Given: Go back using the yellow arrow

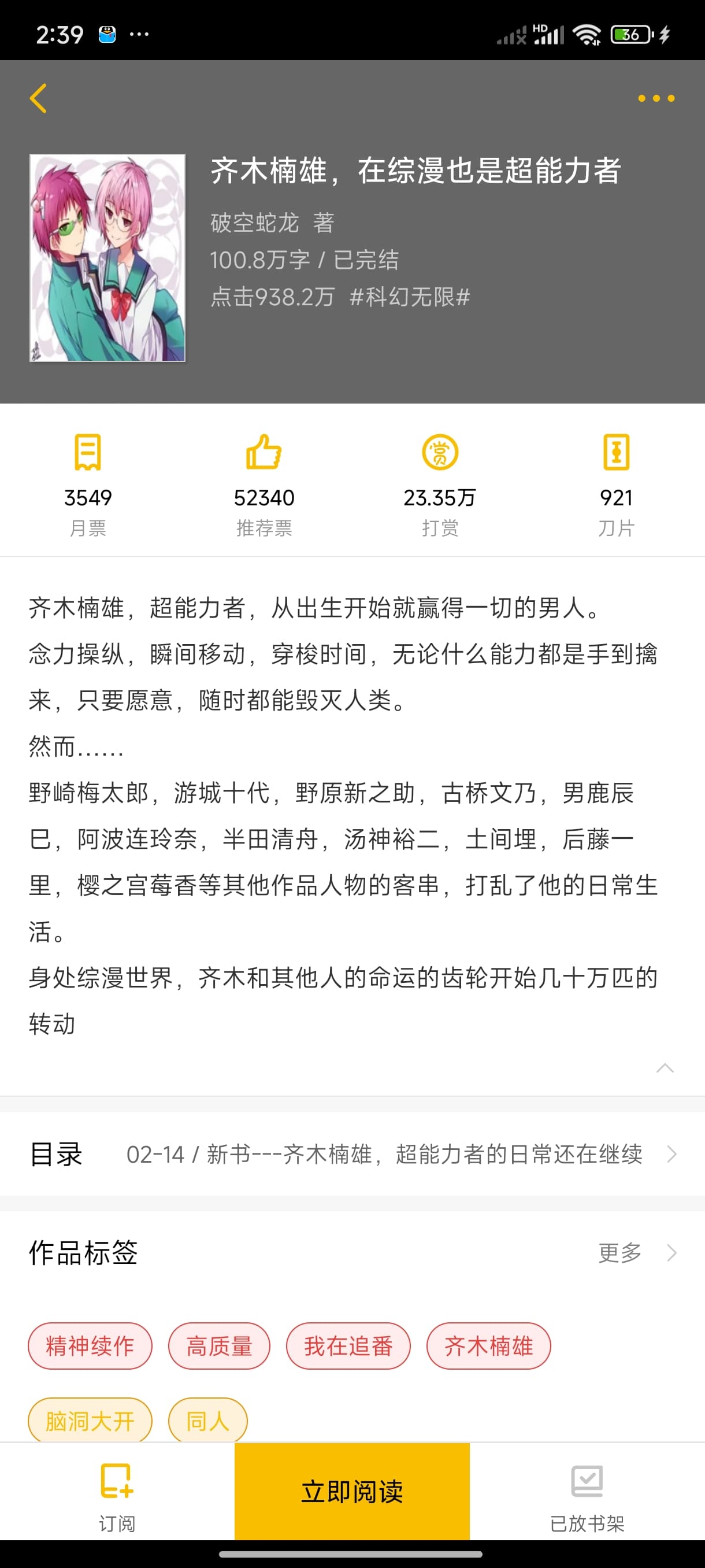Looking at the screenshot, I should [x=38, y=98].
